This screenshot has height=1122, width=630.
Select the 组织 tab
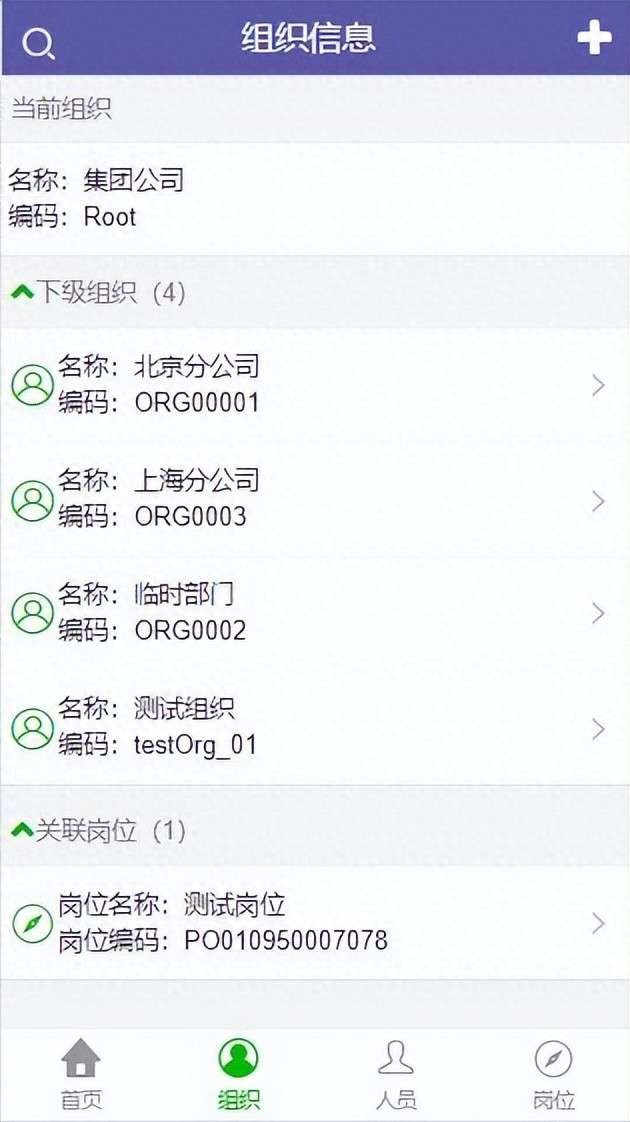(238, 1075)
